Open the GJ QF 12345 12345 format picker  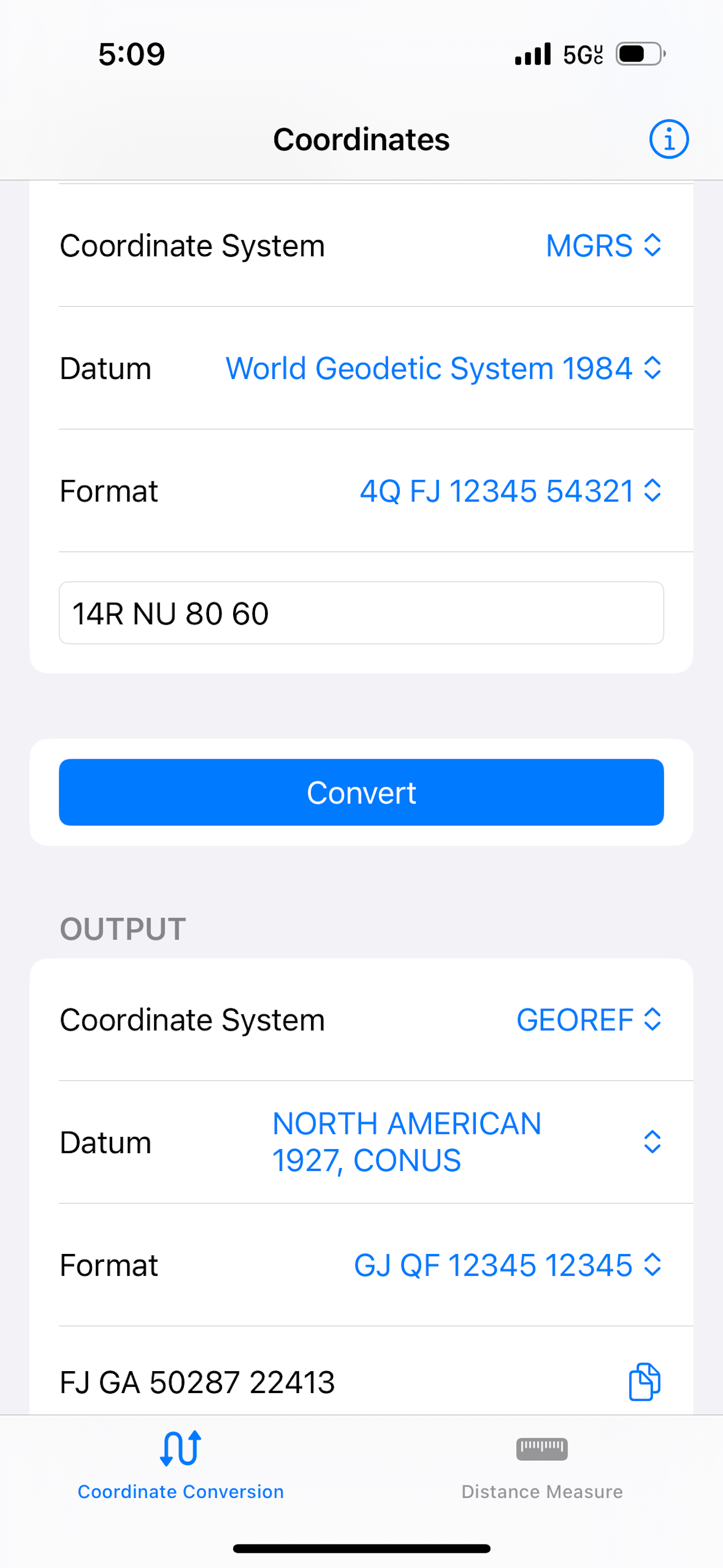pos(508,1266)
